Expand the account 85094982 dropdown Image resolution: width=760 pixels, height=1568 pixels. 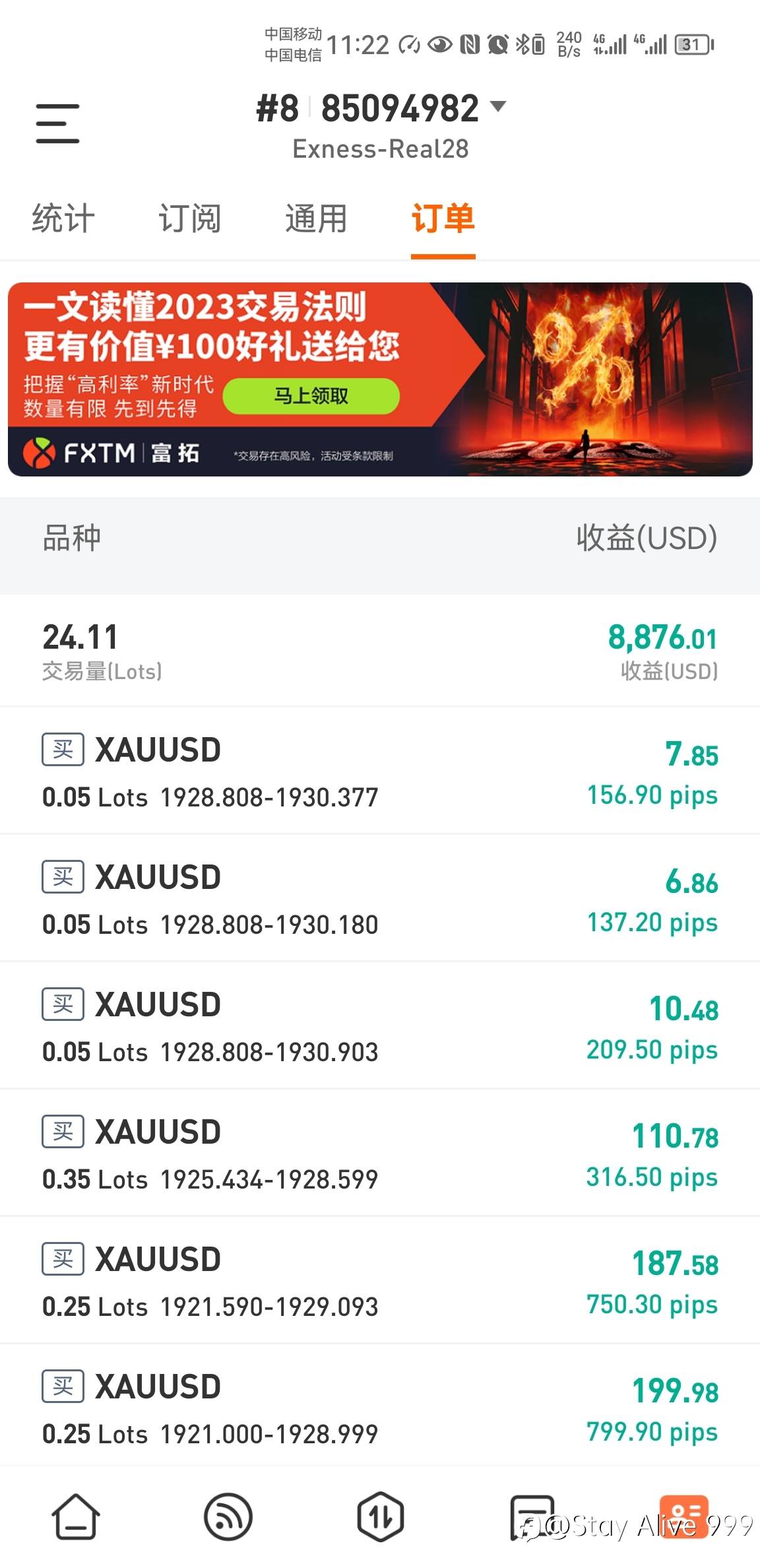499,106
